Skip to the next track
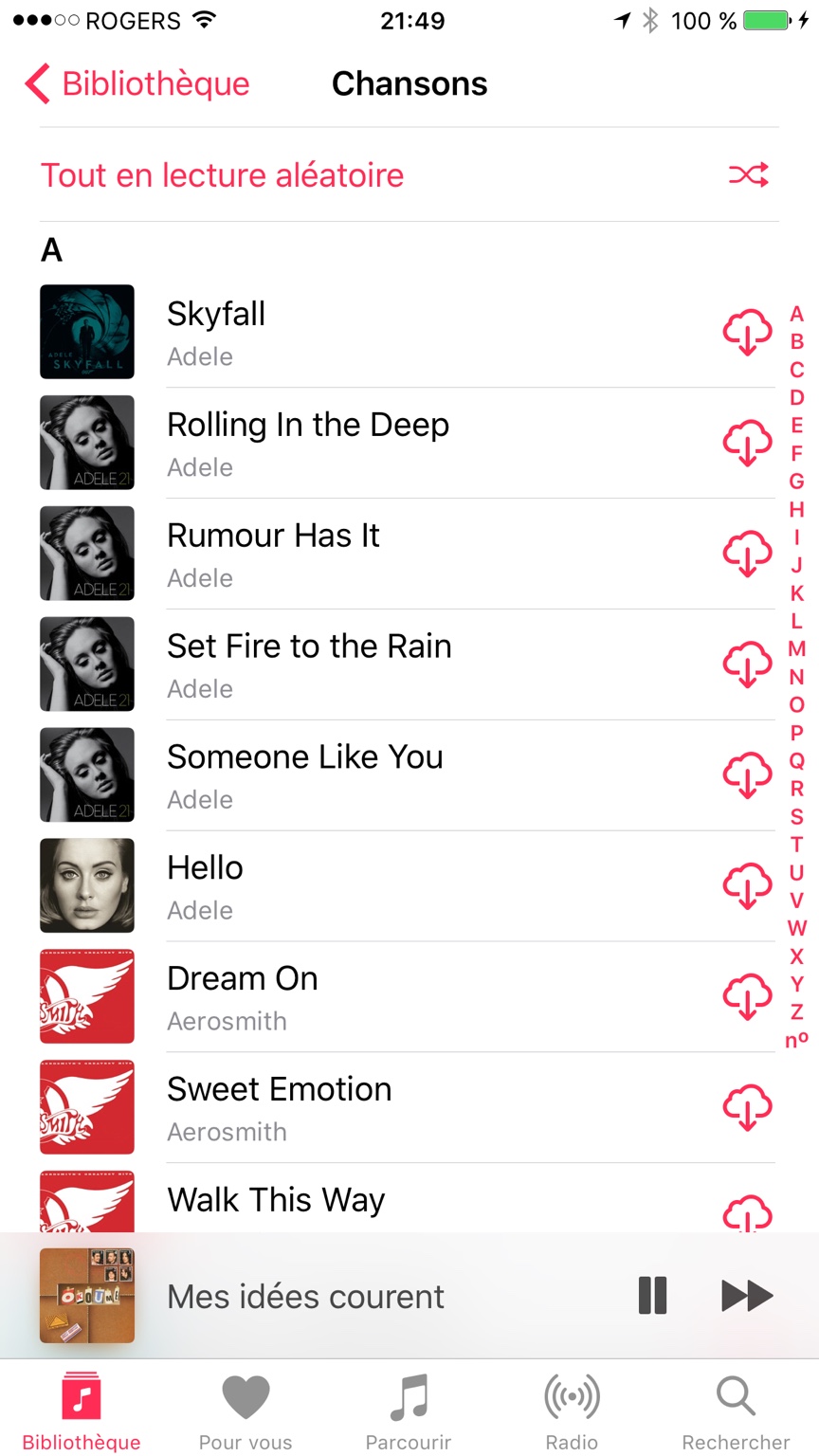 coord(747,1296)
